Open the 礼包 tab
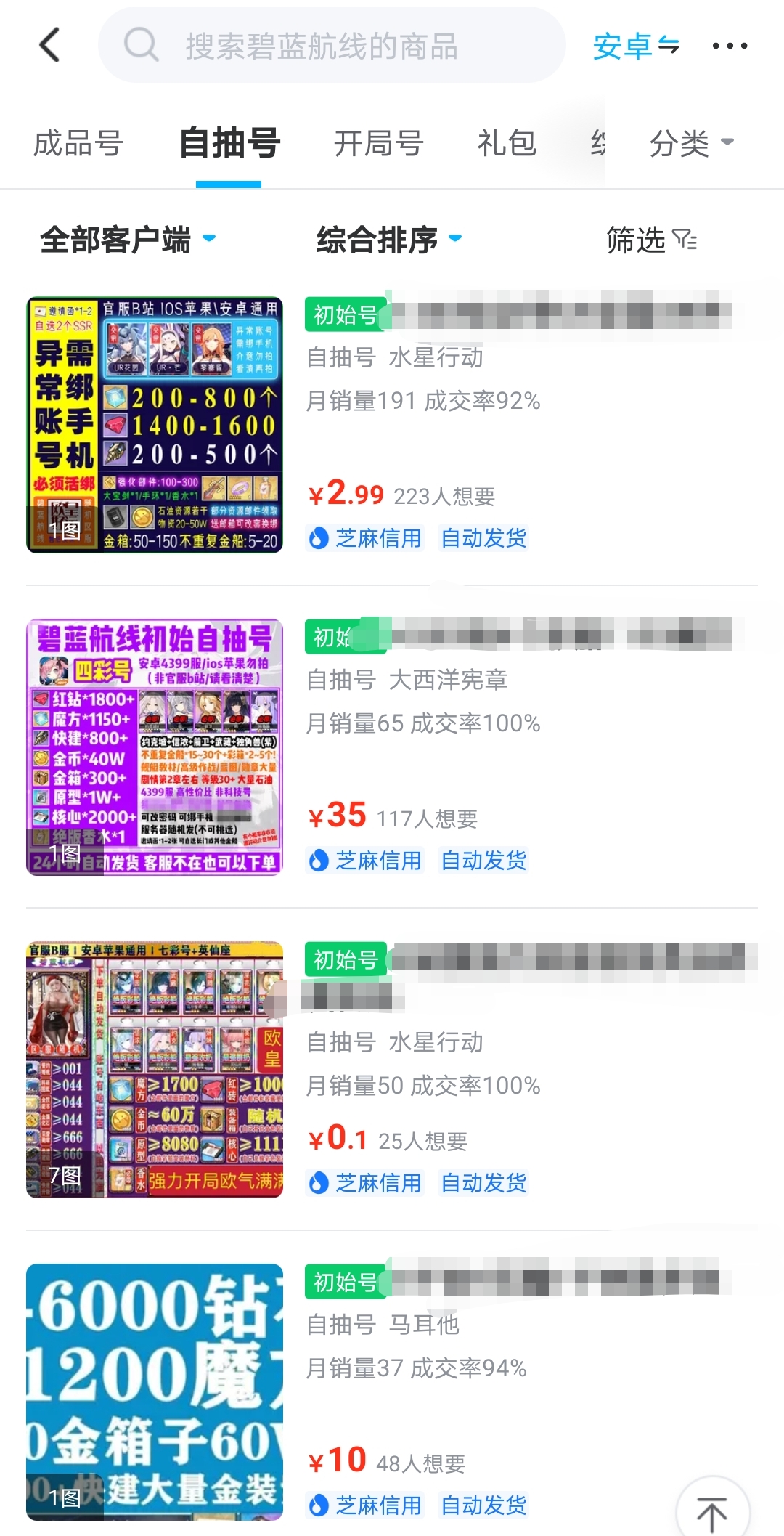Image resolution: width=784 pixels, height=1536 pixels. [x=506, y=143]
